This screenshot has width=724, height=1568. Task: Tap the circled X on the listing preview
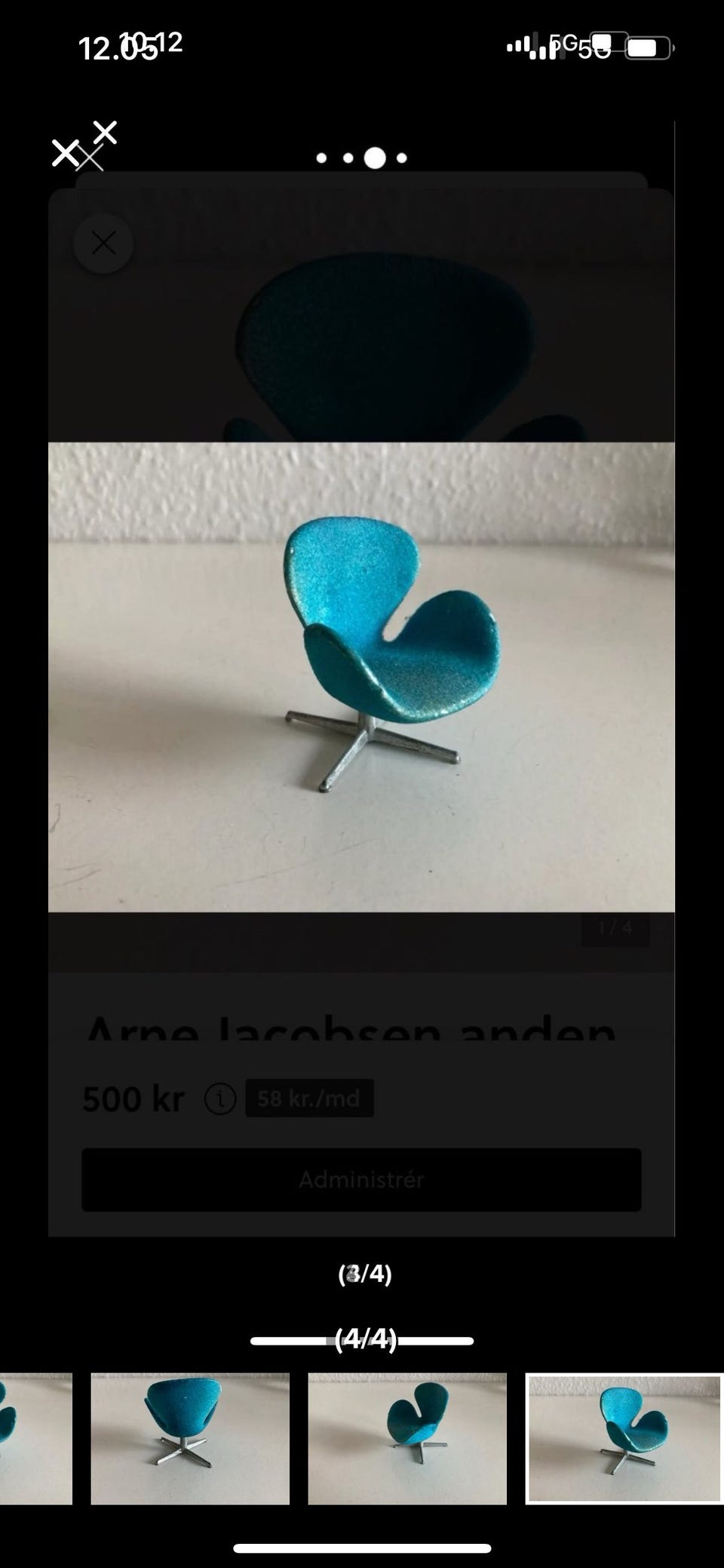103,241
